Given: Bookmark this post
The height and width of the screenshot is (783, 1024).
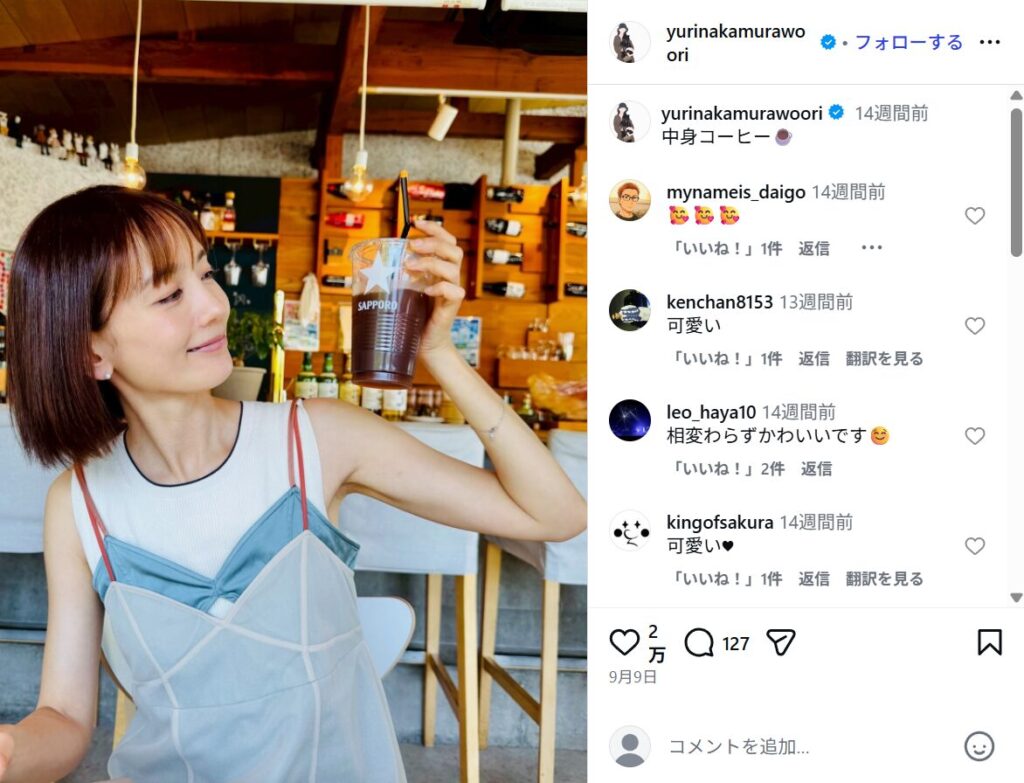Looking at the screenshot, I should [989, 642].
